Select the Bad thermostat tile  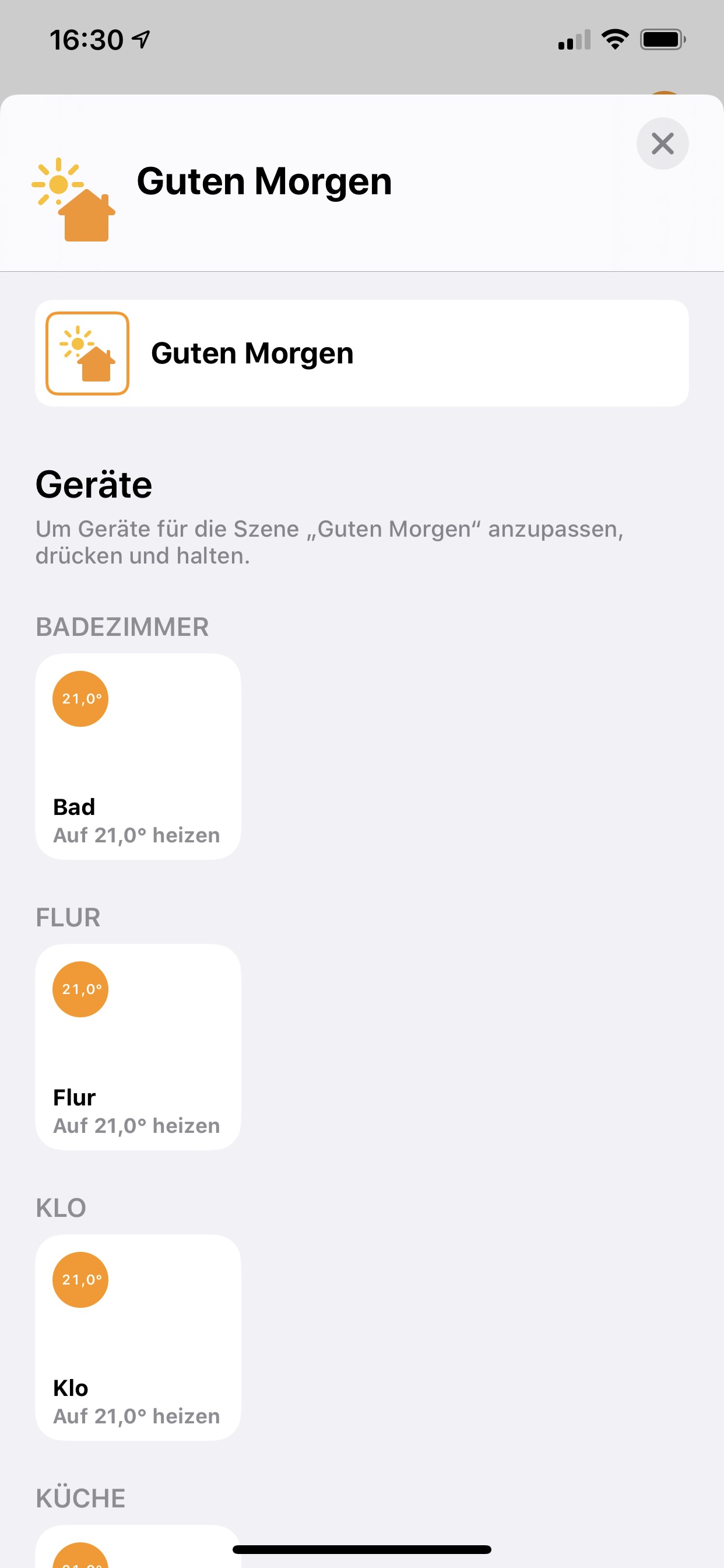(x=138, y=757)
